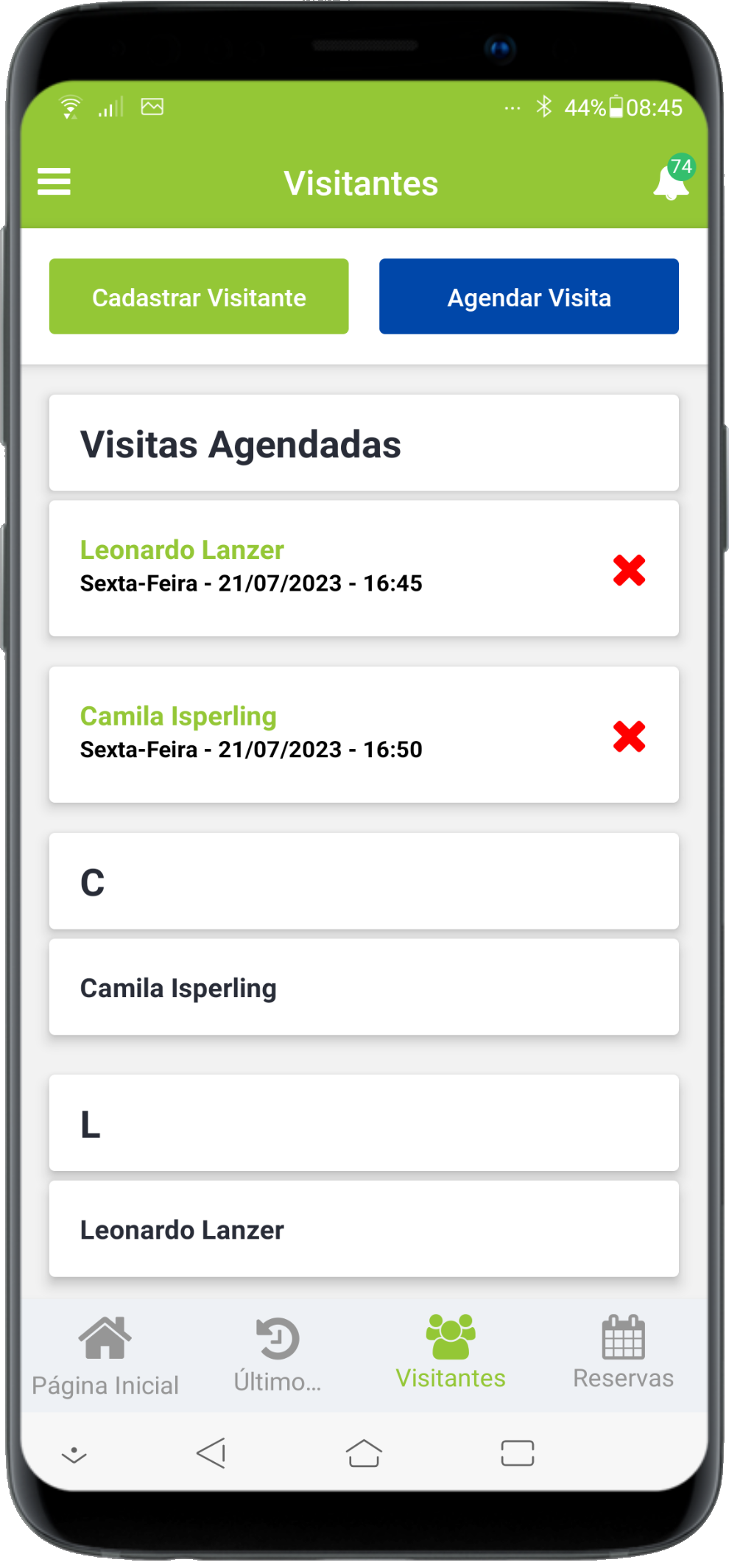Open the hamburger drawer menu
Screen dimensions: 729x1568
tap(54, 182)
